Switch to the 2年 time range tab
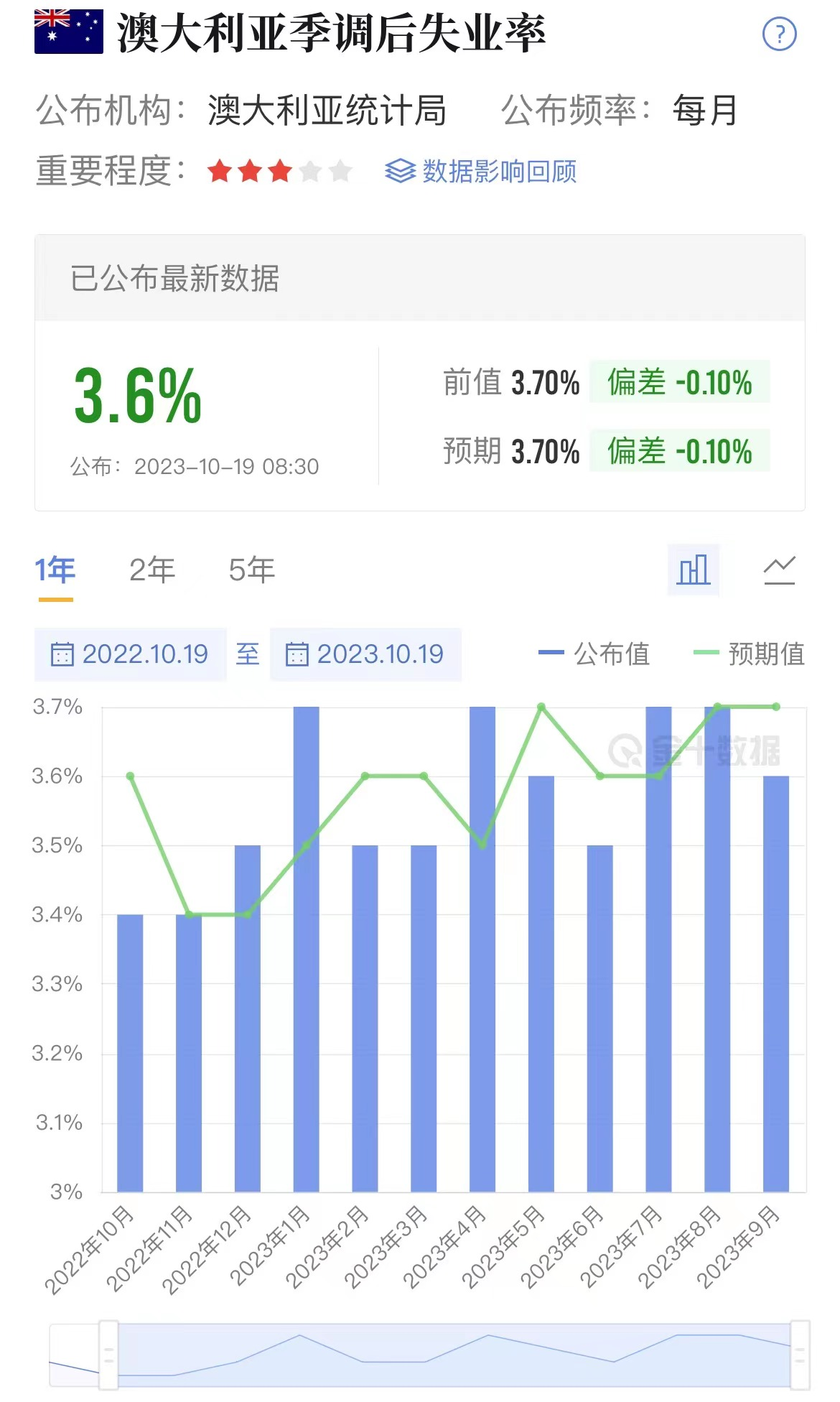Viewport: 840px width, 1402px height. (x=152, y=570)
